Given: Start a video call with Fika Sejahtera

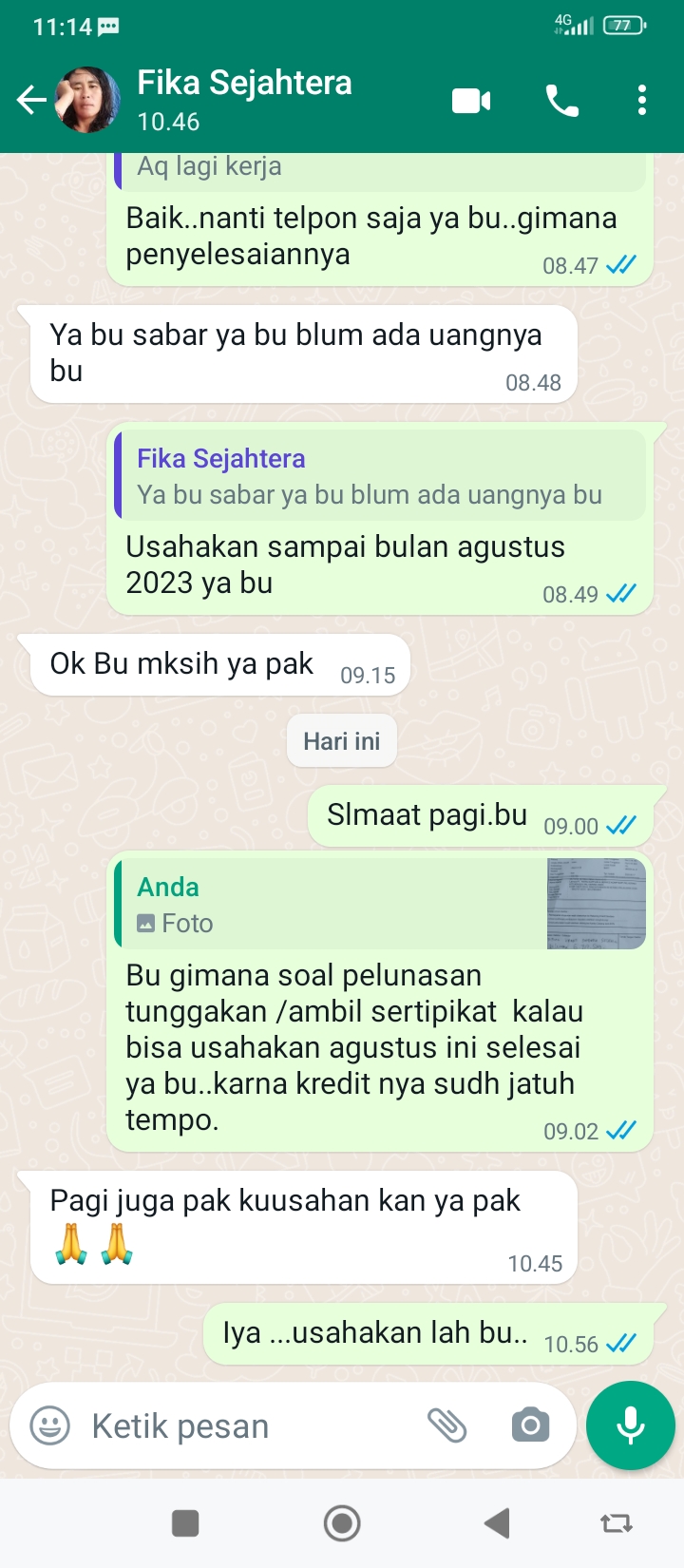Looking at the screenshot, I should tap(471, 100).
